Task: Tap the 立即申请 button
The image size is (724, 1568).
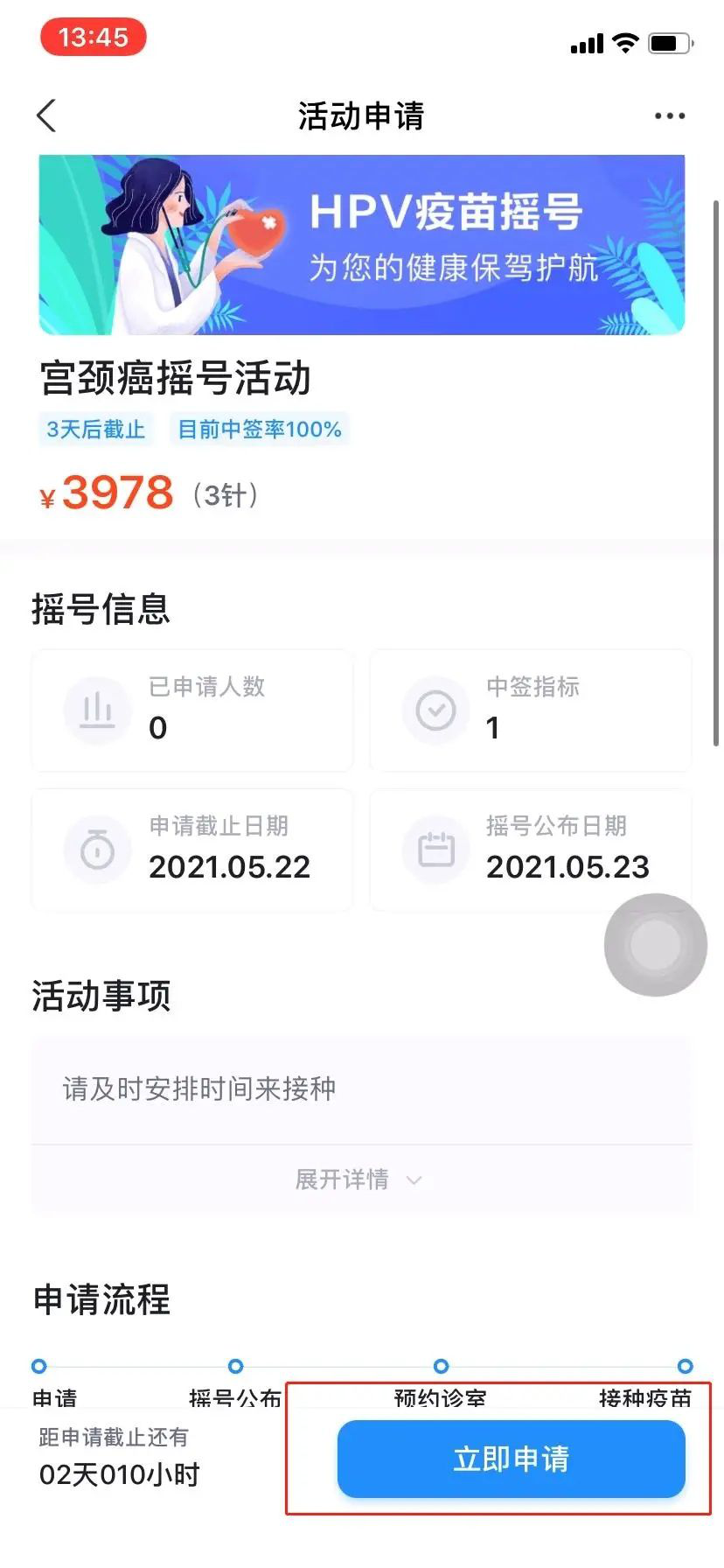Action: point(511,1459)
